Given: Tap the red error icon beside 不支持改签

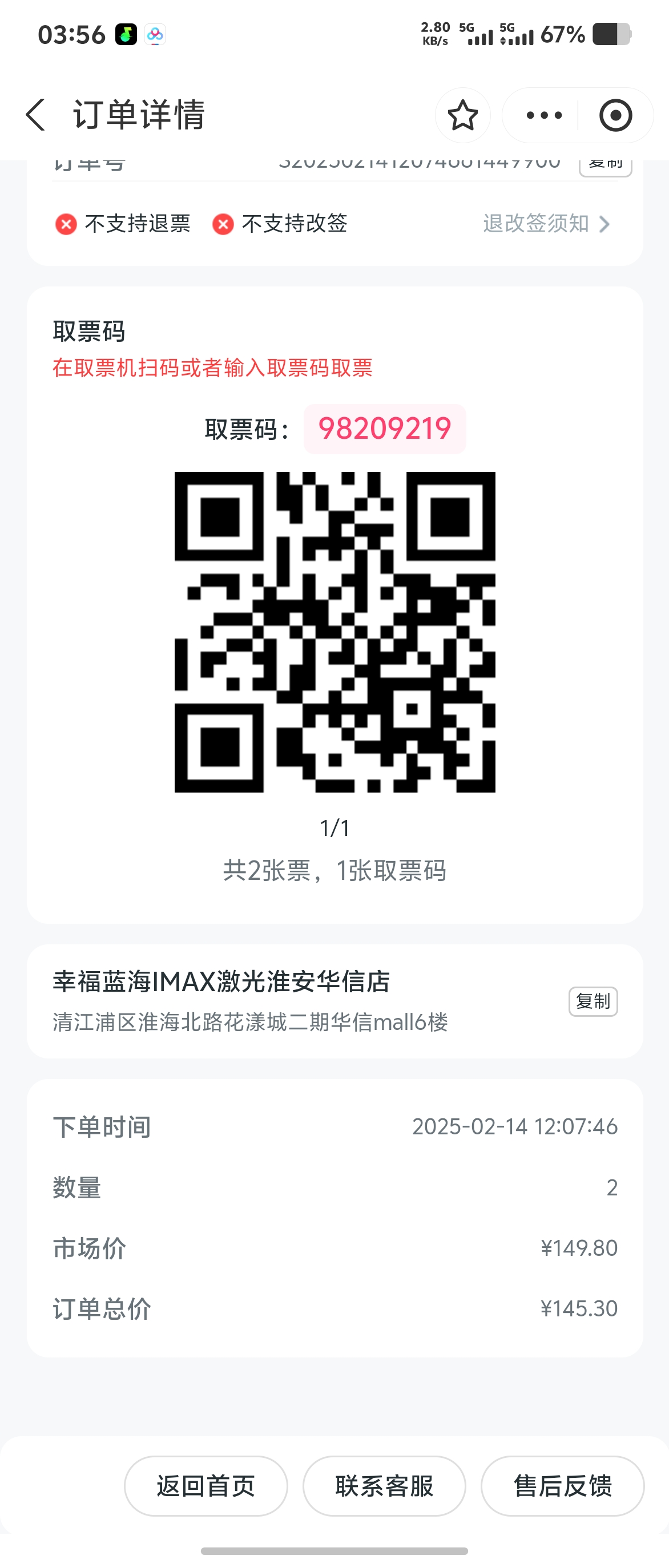Looking at the screenshot, I should [223, 224].
